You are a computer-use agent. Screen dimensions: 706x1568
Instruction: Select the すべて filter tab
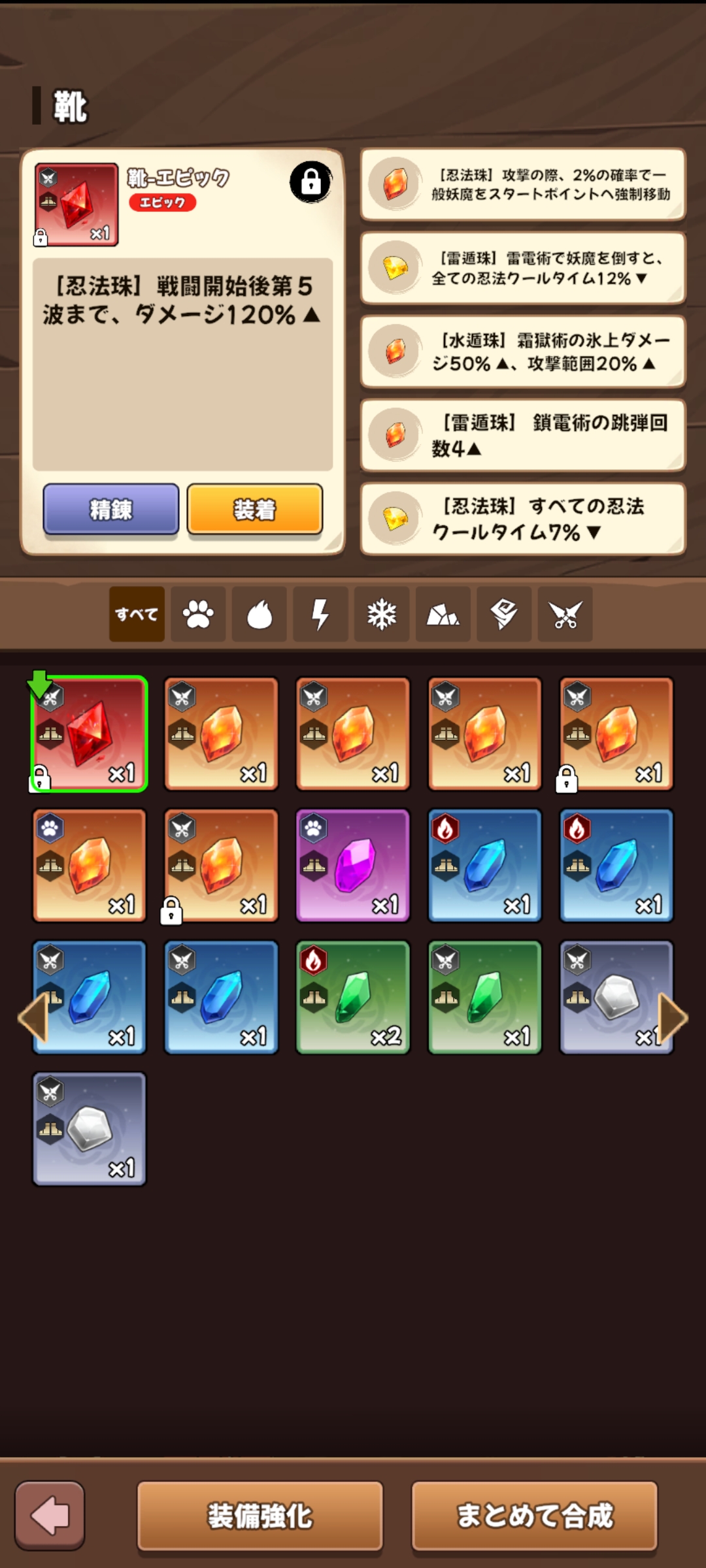[137, 614]
